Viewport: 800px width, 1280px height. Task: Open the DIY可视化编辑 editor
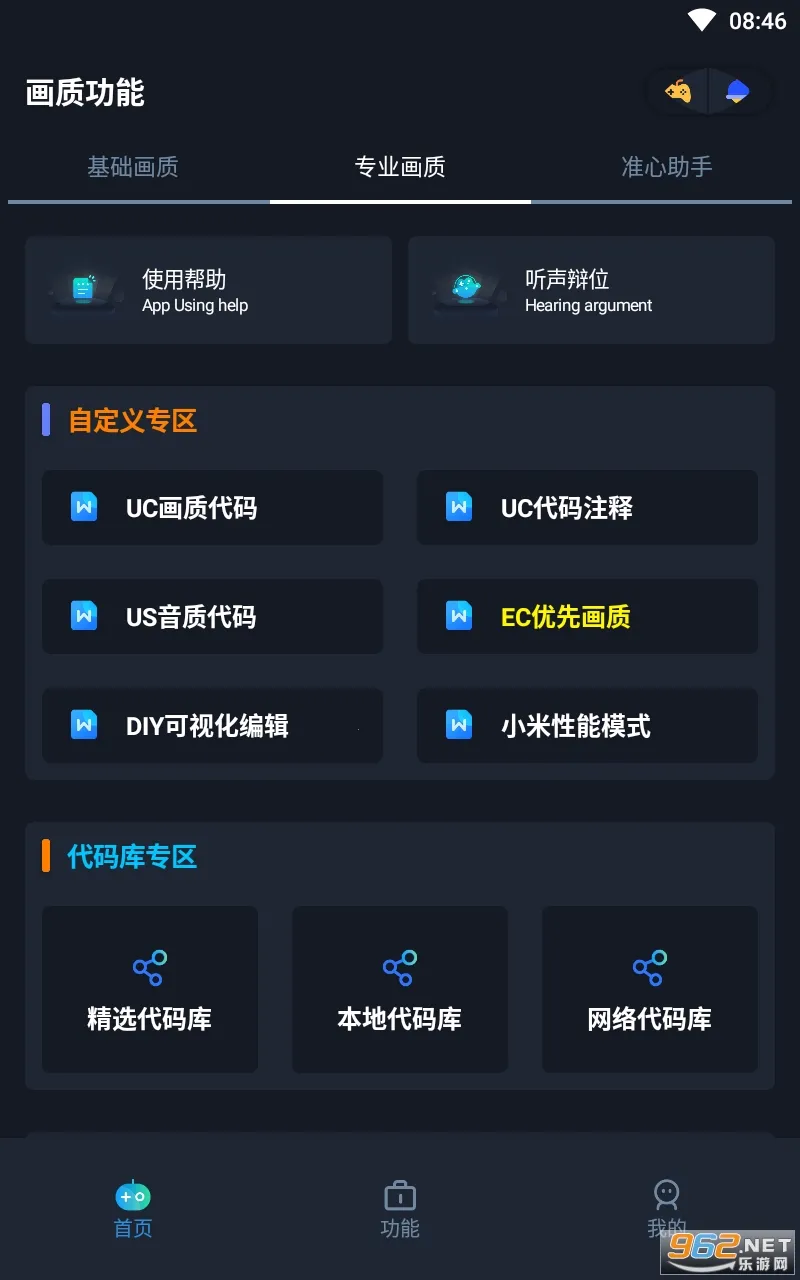point(212,726)
